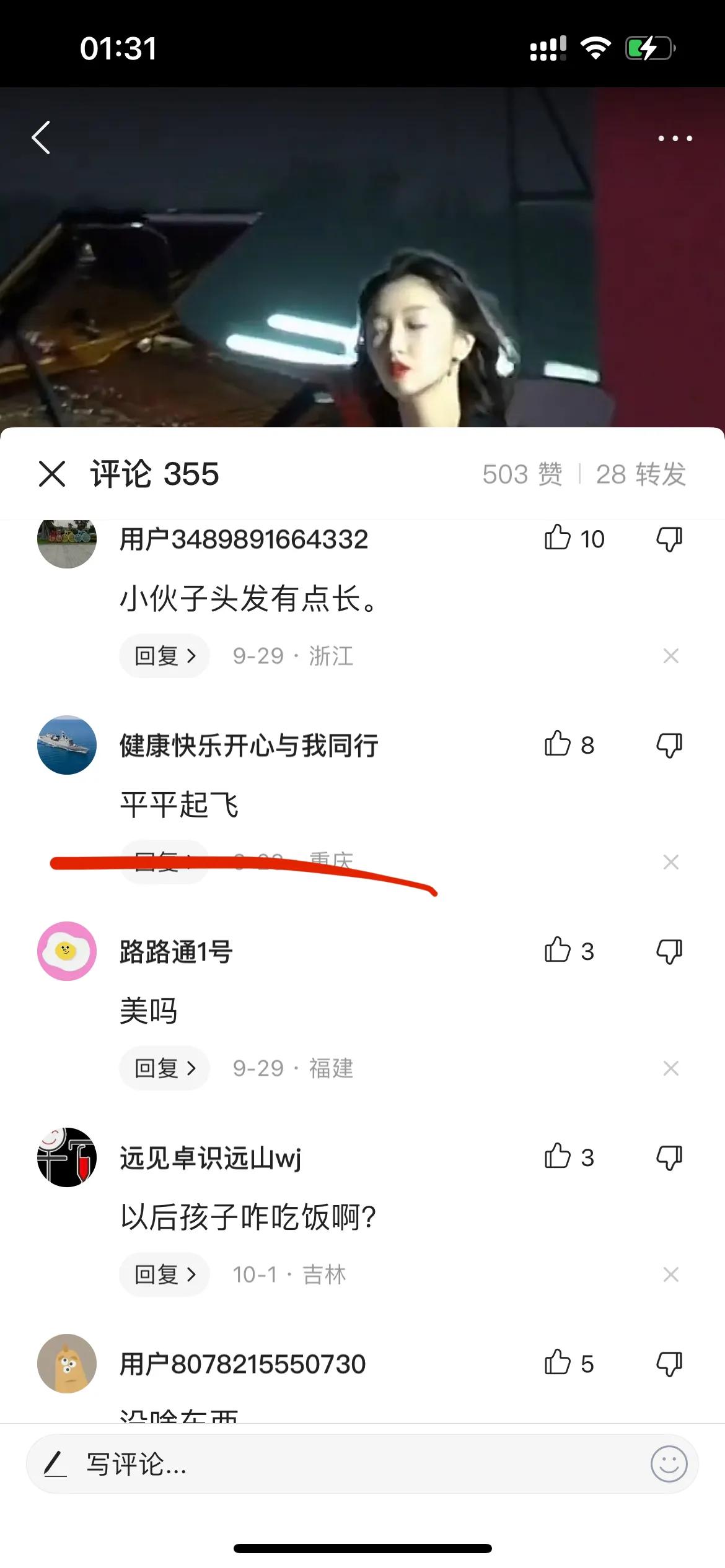Close the comments panel

tap(52, 474)
